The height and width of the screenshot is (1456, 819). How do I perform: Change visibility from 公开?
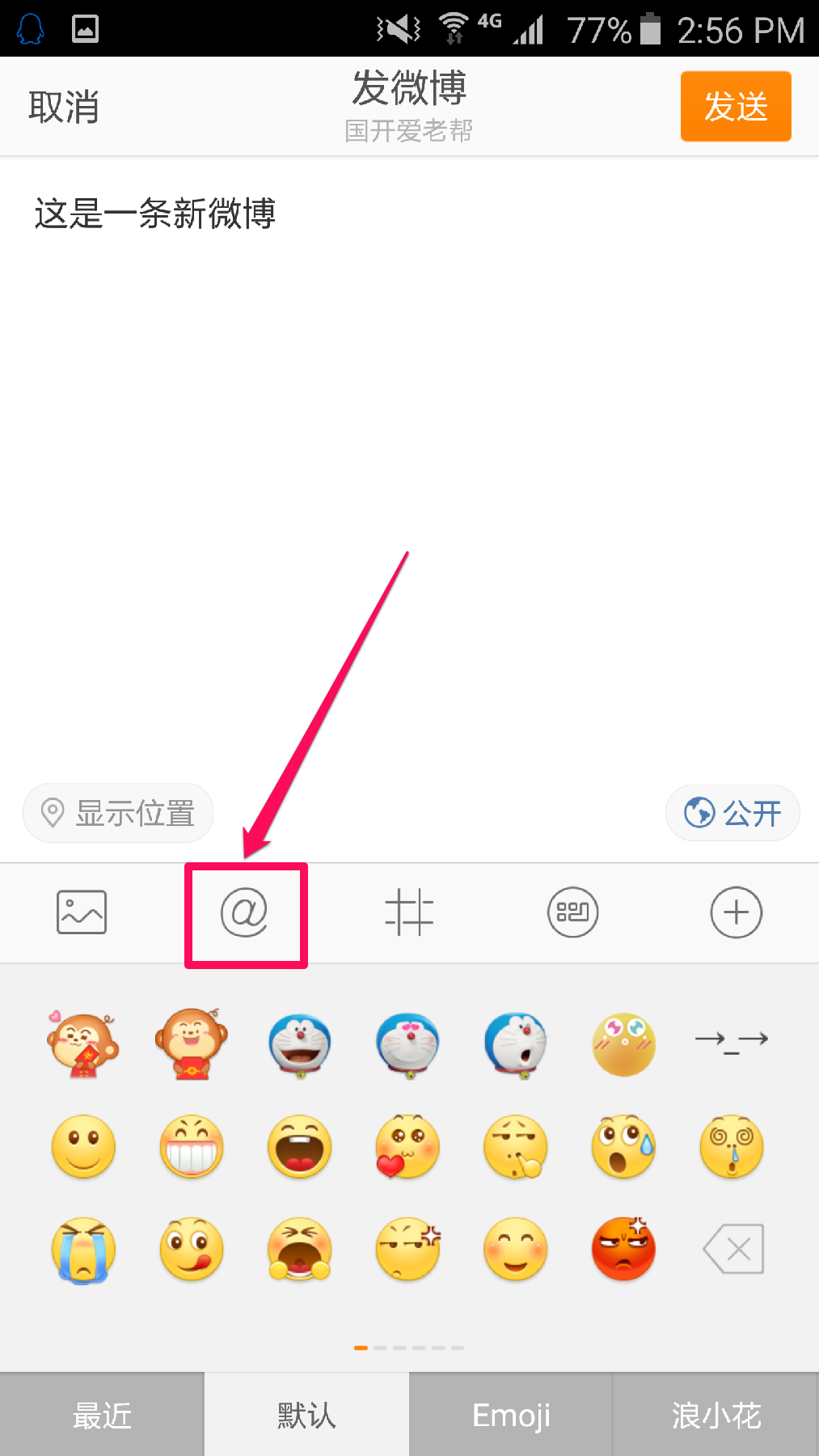point(732,813)
